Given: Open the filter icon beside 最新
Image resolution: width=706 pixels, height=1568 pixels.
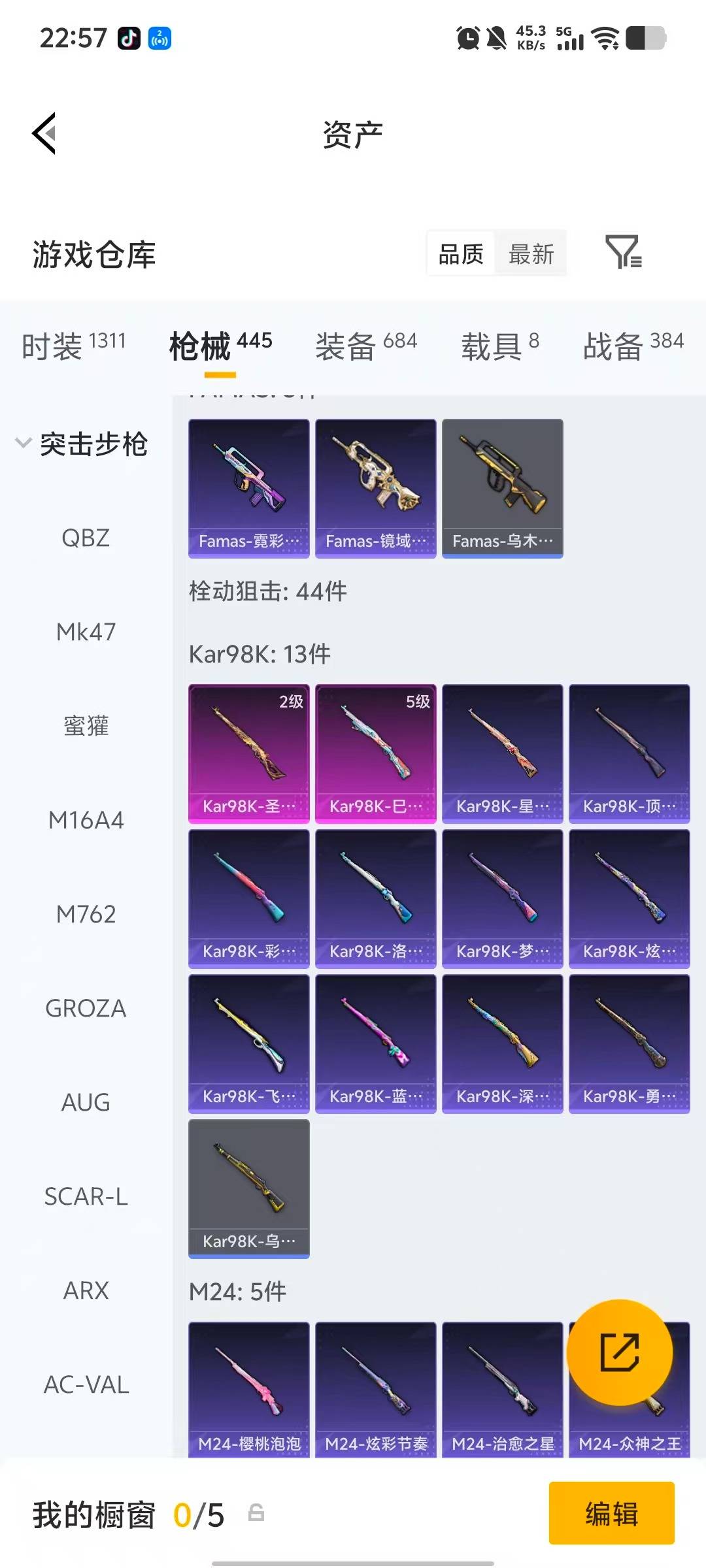Looking at the screenshot, I should pos(623,253).
